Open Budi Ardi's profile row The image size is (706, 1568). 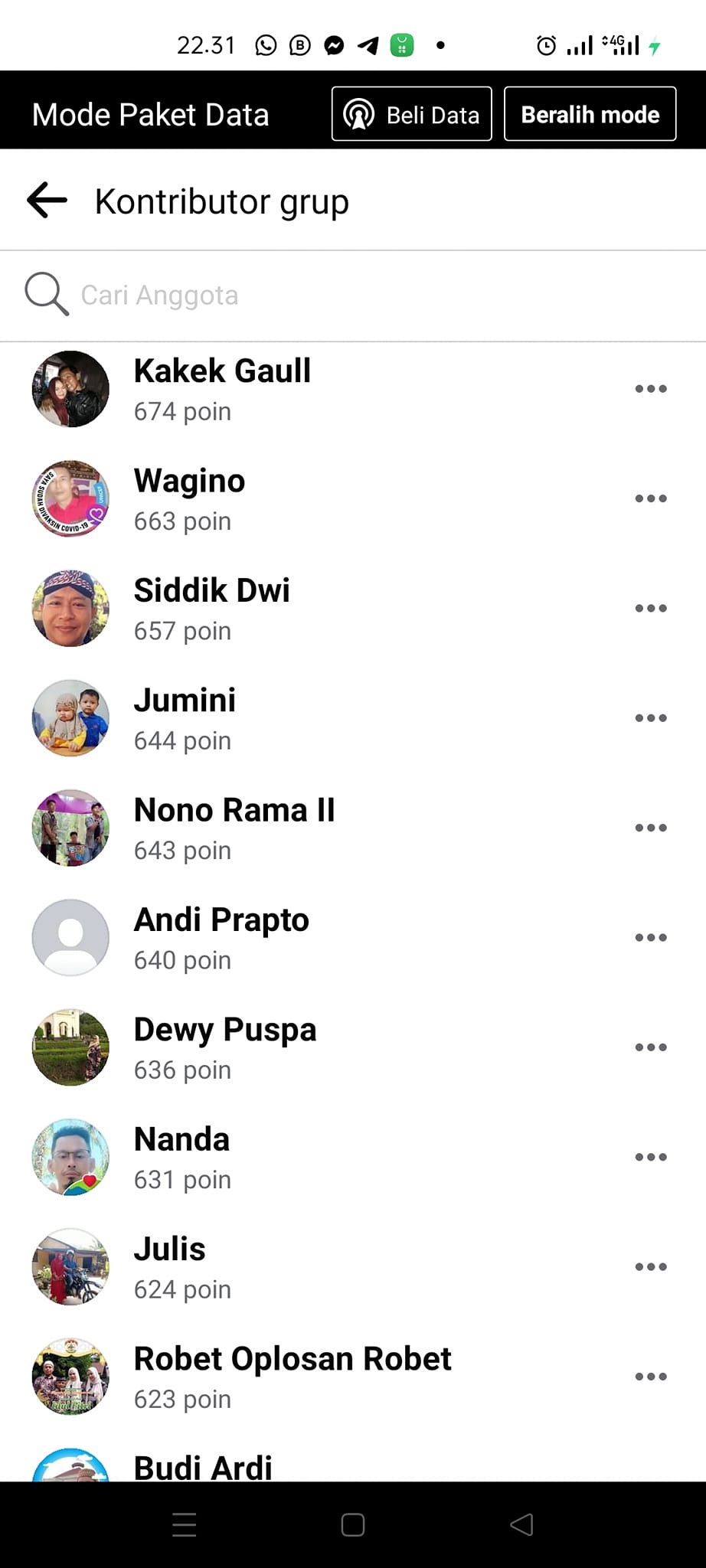[203, 1466]
